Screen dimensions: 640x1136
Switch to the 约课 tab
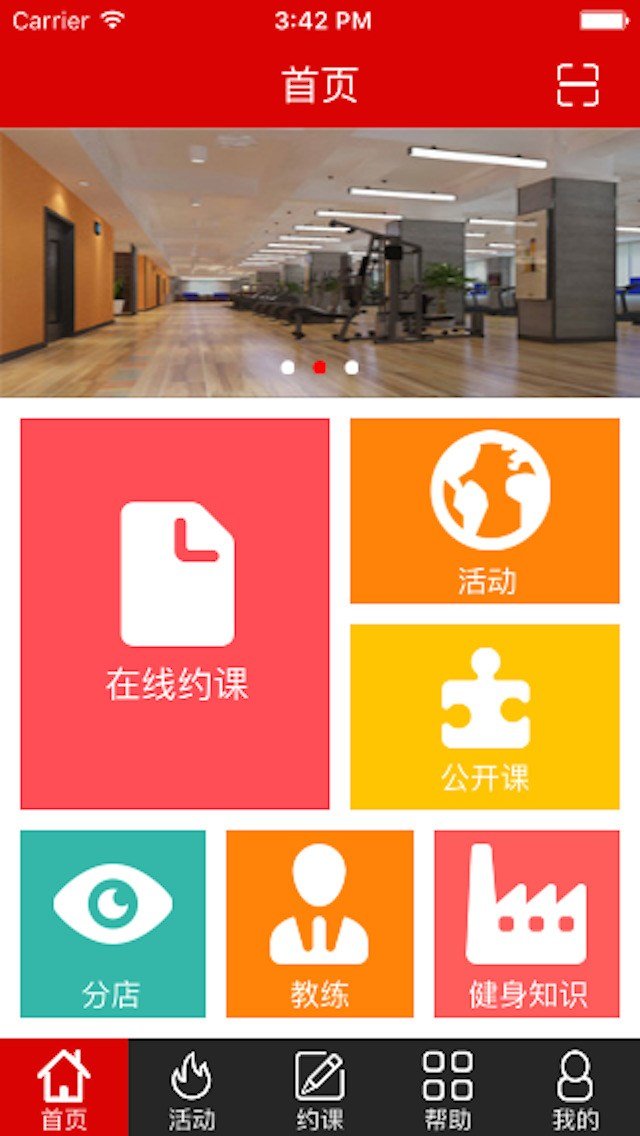click(320, 1087)
